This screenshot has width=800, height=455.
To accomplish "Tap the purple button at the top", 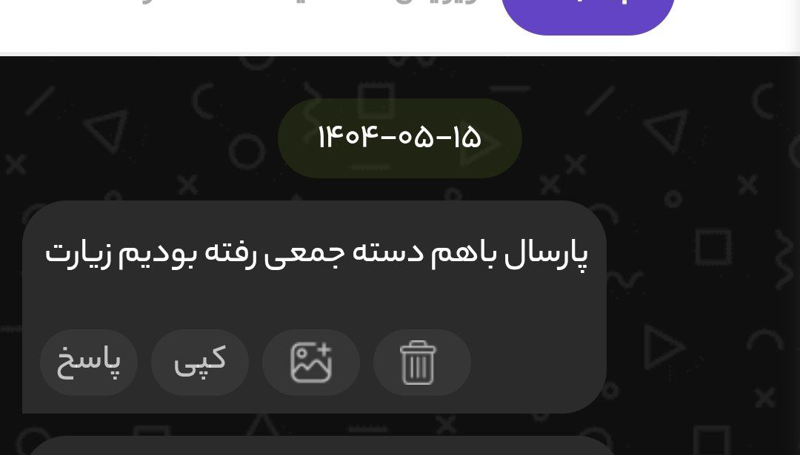I will click(x=588, y=12).
